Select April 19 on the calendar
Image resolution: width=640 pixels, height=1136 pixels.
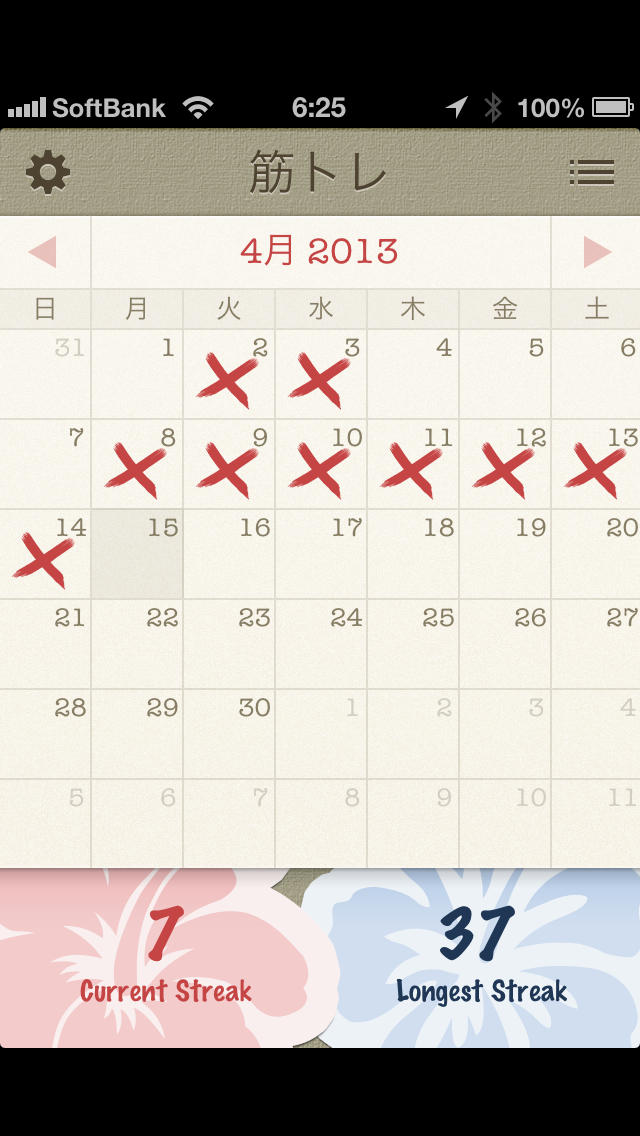505,554
